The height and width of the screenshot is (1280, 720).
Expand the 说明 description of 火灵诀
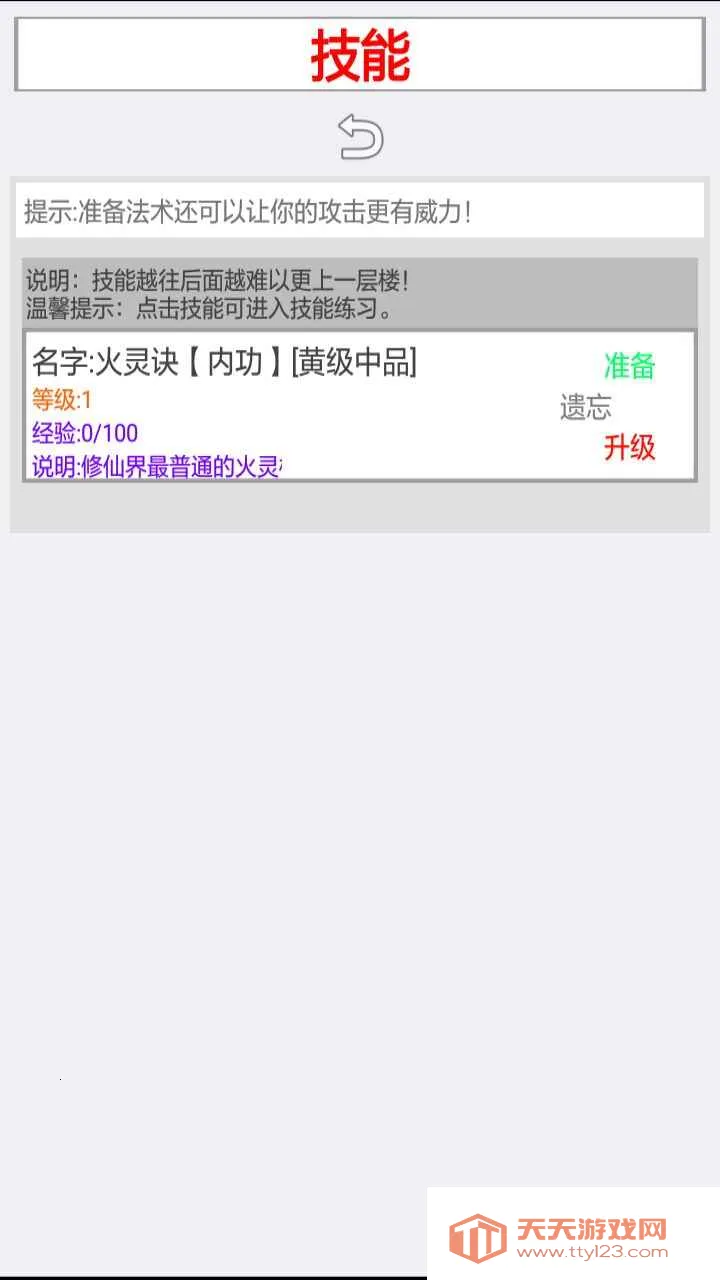pos(150,467)
